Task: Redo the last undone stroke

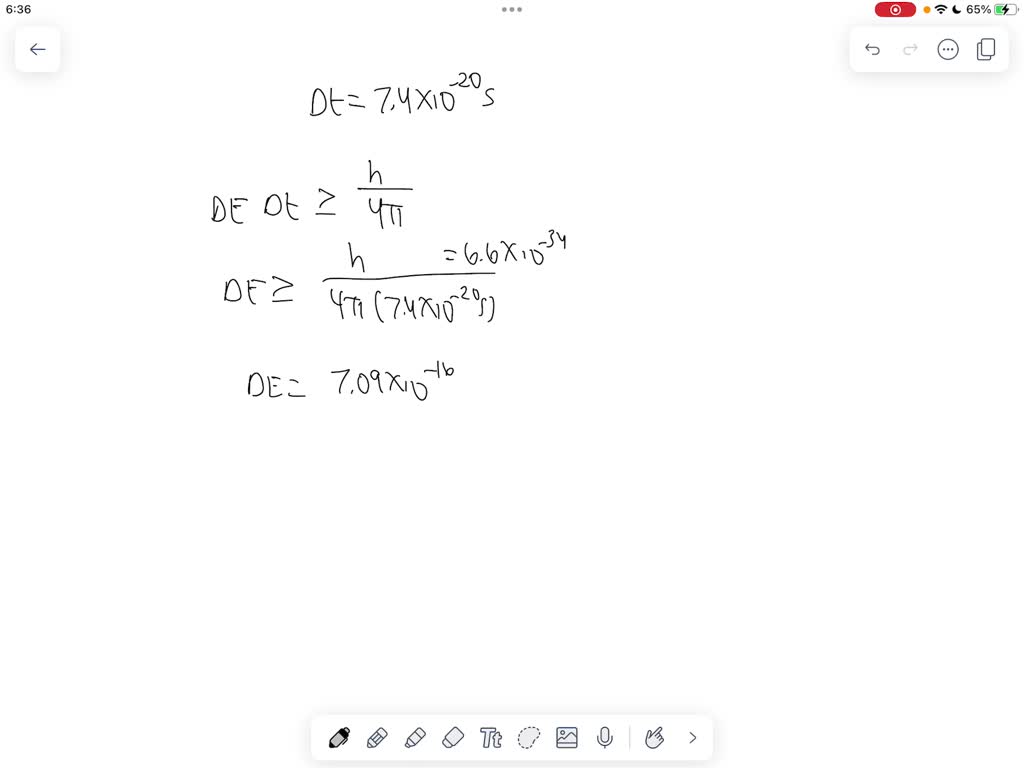Action: pos(910,49)
